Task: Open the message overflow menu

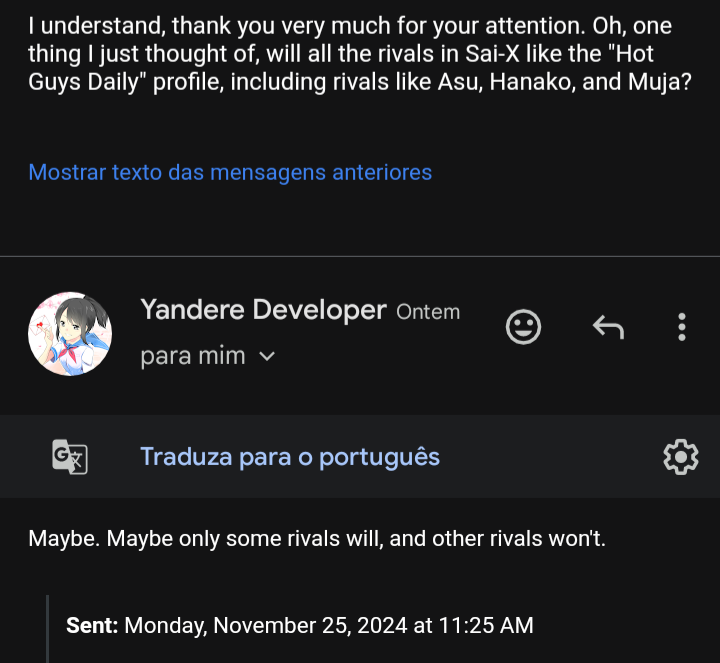Action: [681, 327]
